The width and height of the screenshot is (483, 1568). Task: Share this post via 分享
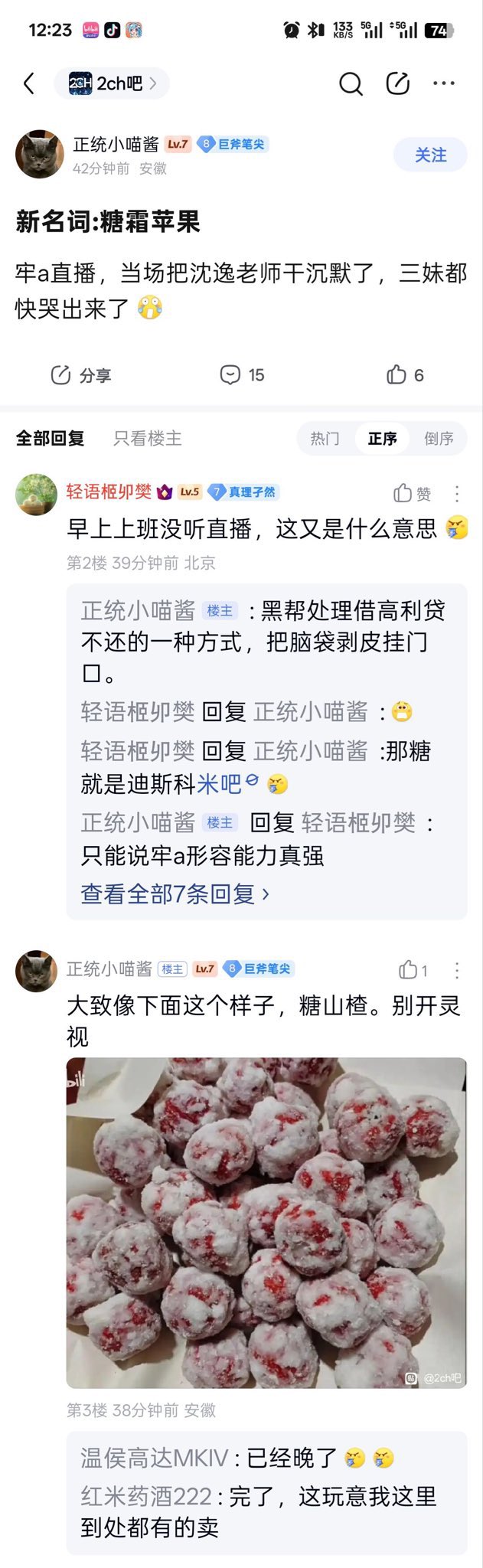pyautogui.click(x=80, y=374)
